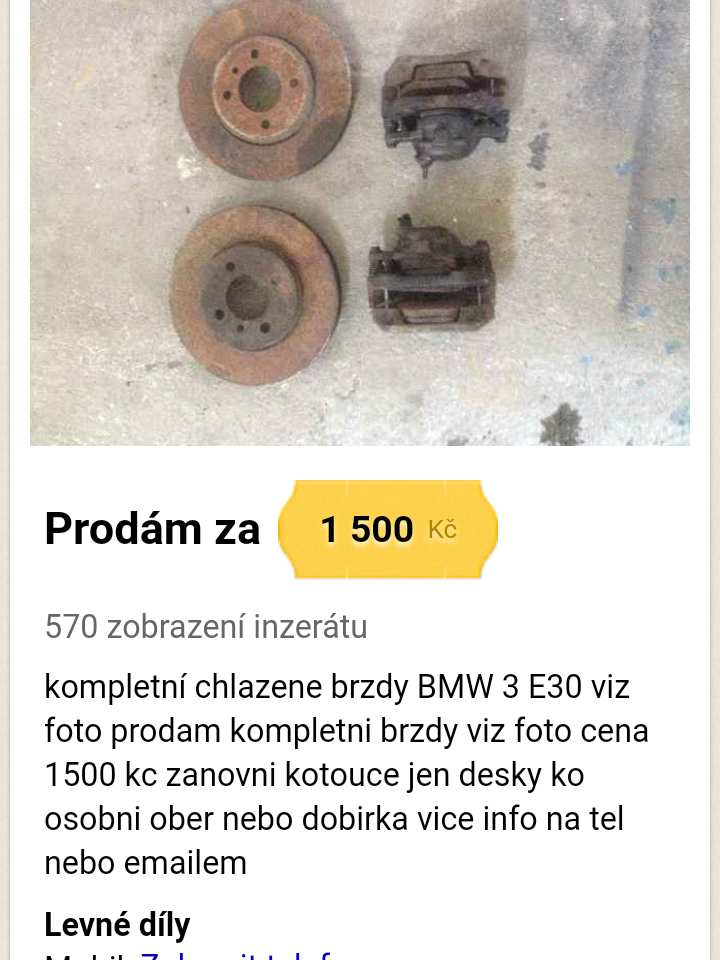Open the brake parts listing photo
Viewport: 720px width, 960px height.
tap(360, 222)
